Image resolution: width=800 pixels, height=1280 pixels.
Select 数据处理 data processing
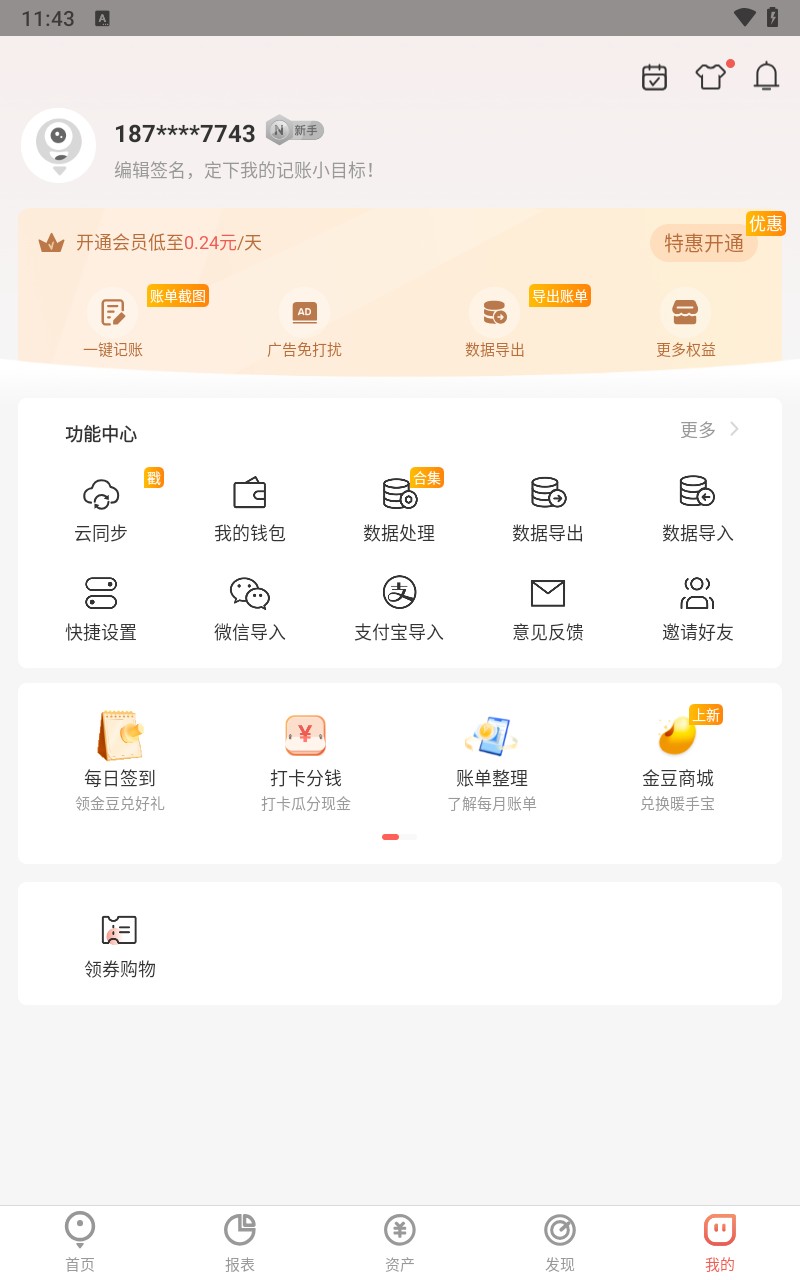(x=398, y=508)
